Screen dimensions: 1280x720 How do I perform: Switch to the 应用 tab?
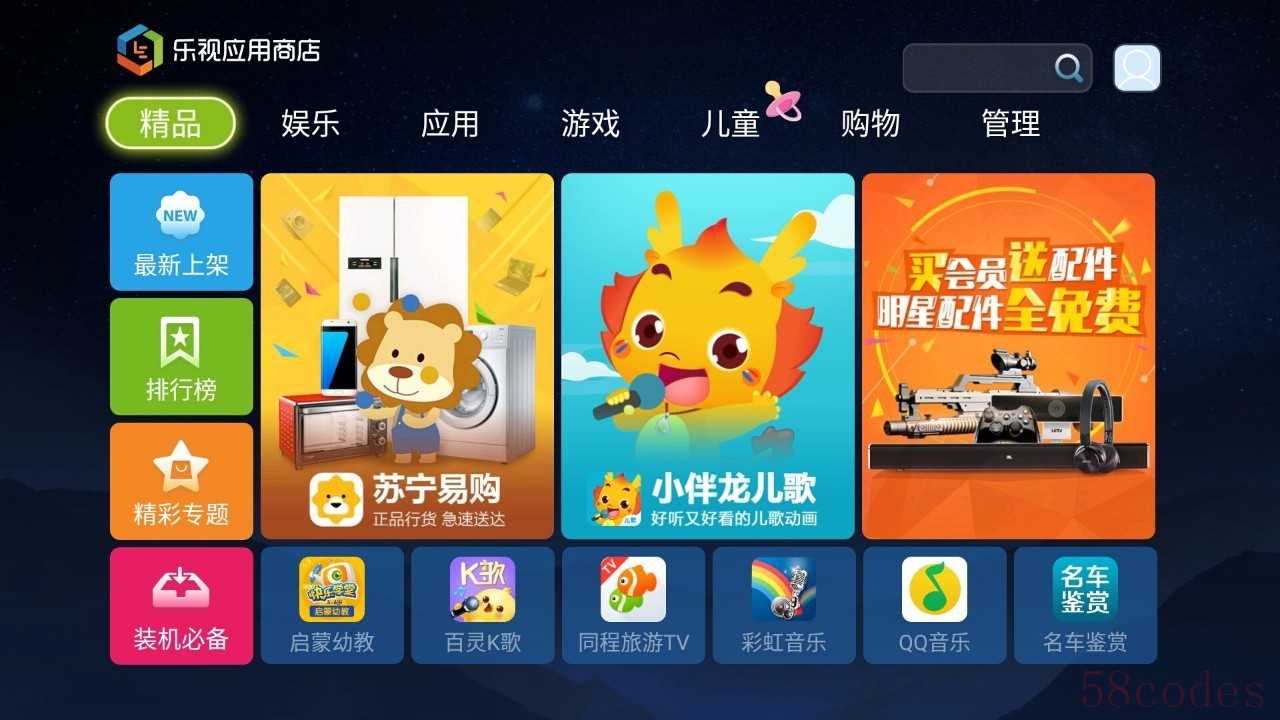[x=450, y=124]
